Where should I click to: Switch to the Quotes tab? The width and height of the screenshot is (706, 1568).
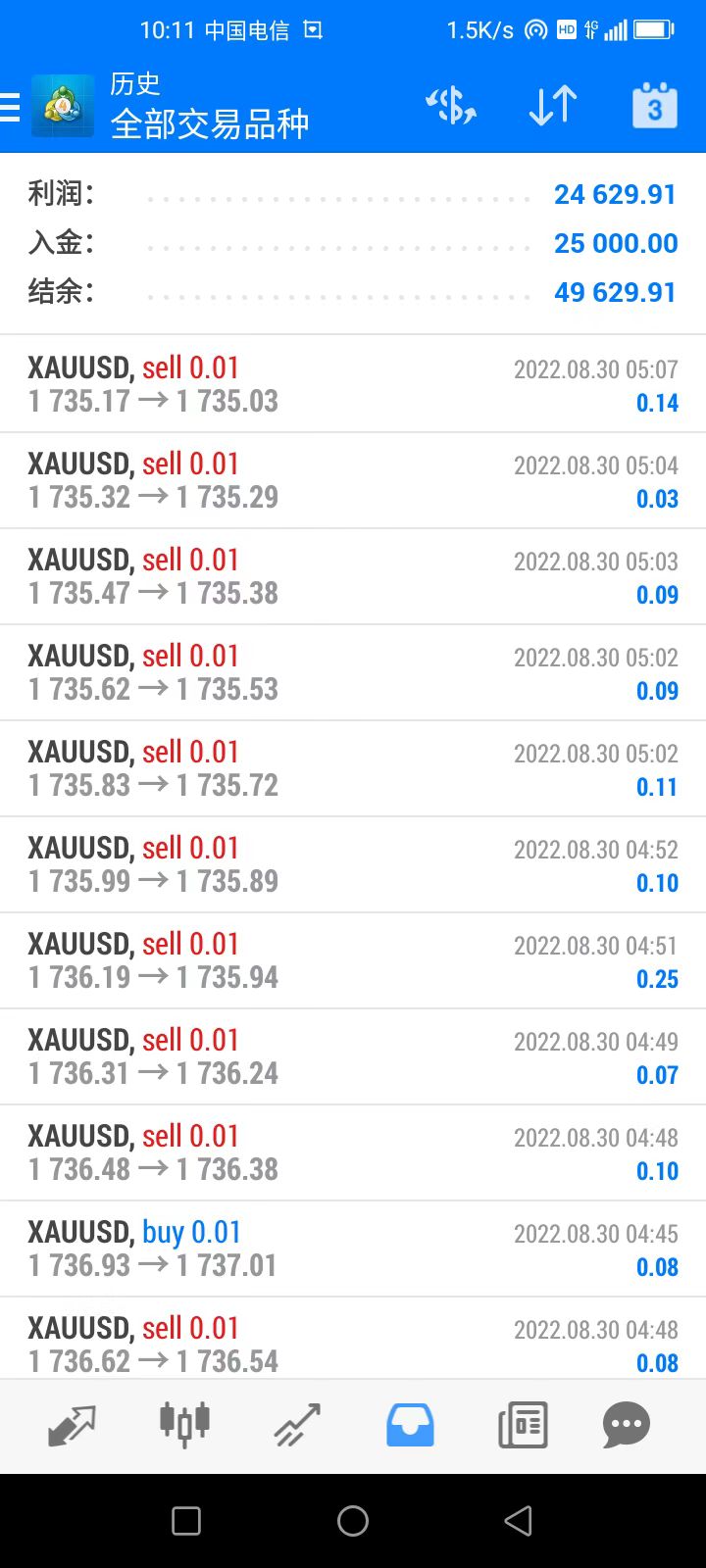[x=72, y=1425]
